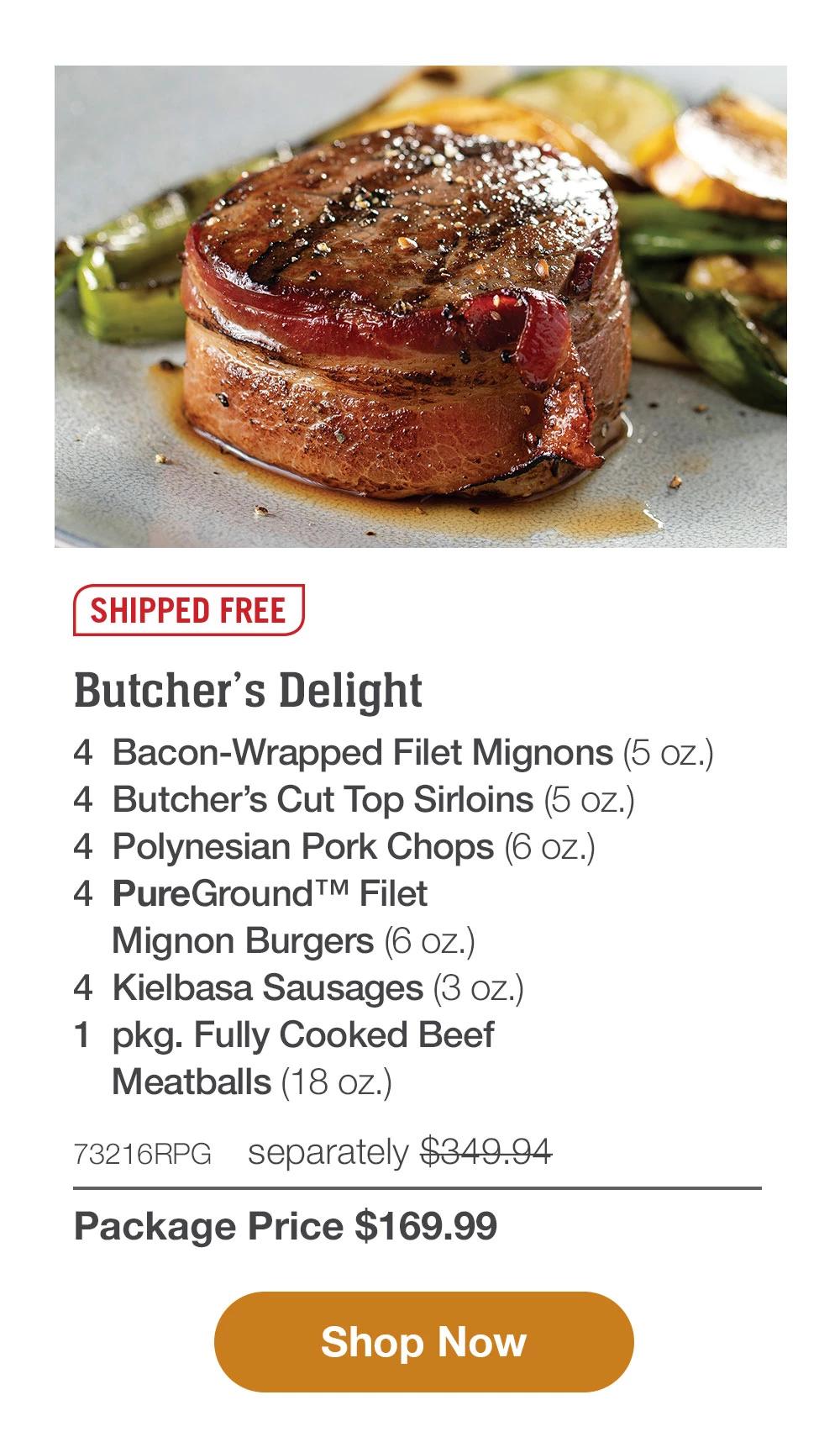
Task: Select the Bacon-Wrapped Filet Mignons line
Action: point(395,753)
